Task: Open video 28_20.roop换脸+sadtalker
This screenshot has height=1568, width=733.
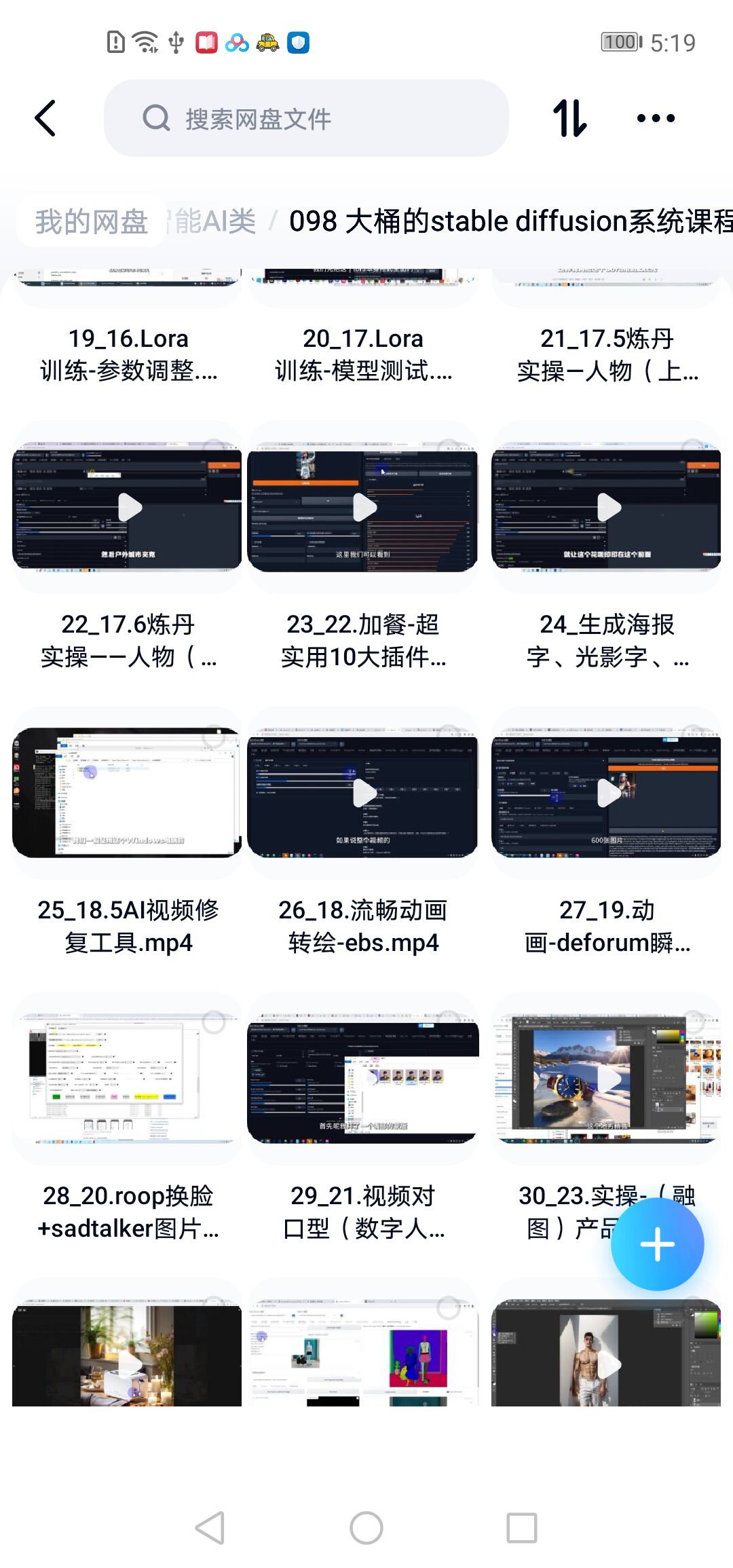Action: 128,1079
